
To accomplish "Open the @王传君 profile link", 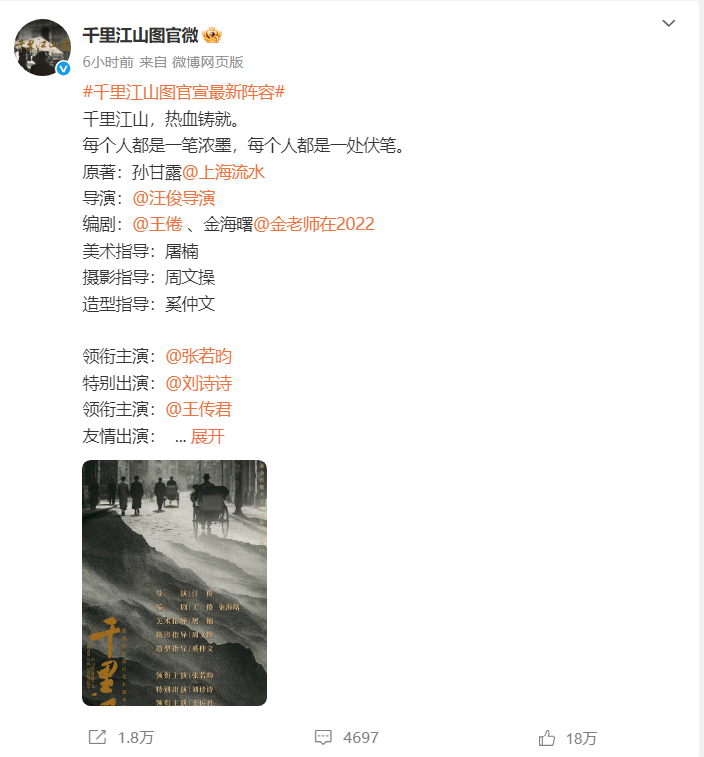I will tap(198, 409).
